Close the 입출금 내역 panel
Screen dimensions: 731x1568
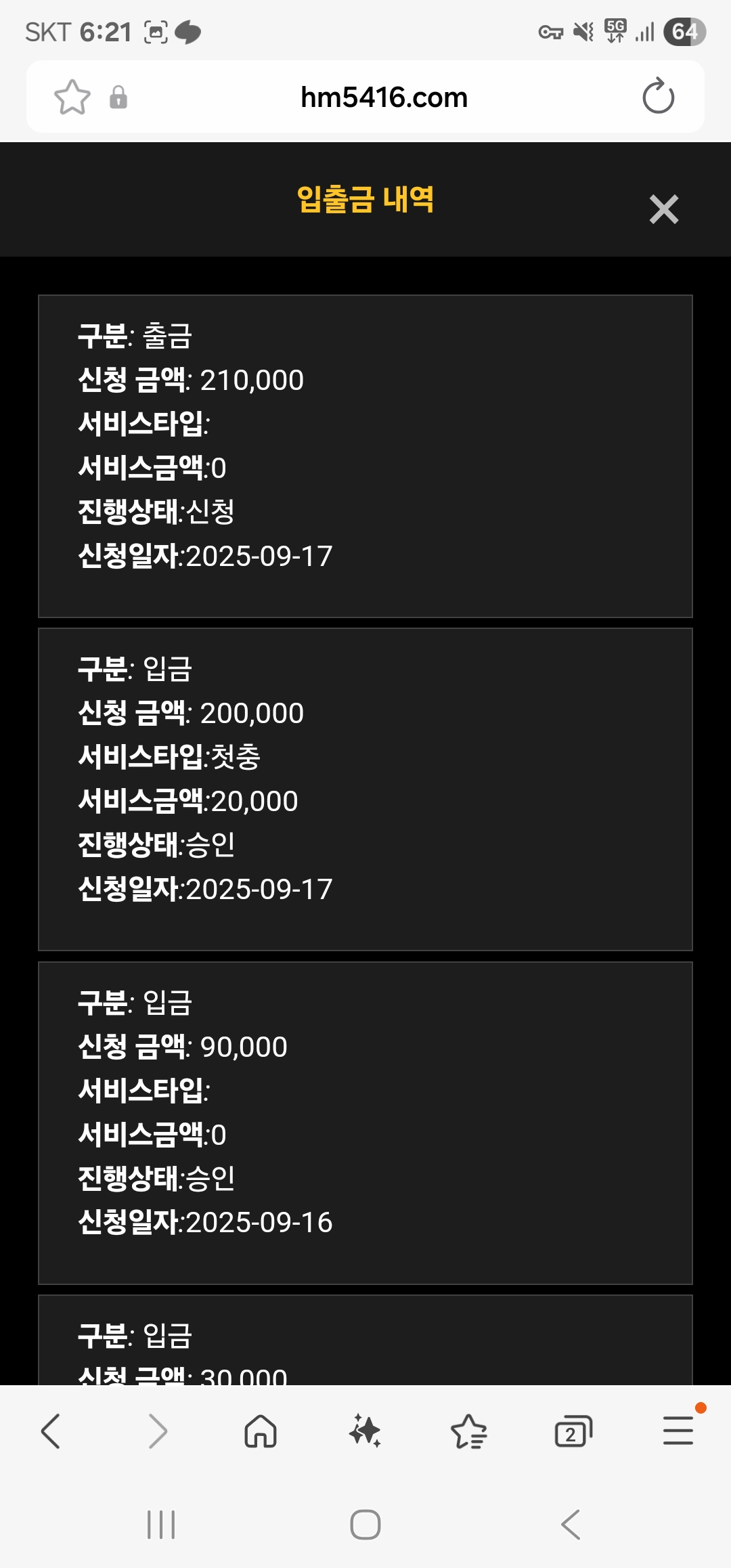click(x=663, y=209)
